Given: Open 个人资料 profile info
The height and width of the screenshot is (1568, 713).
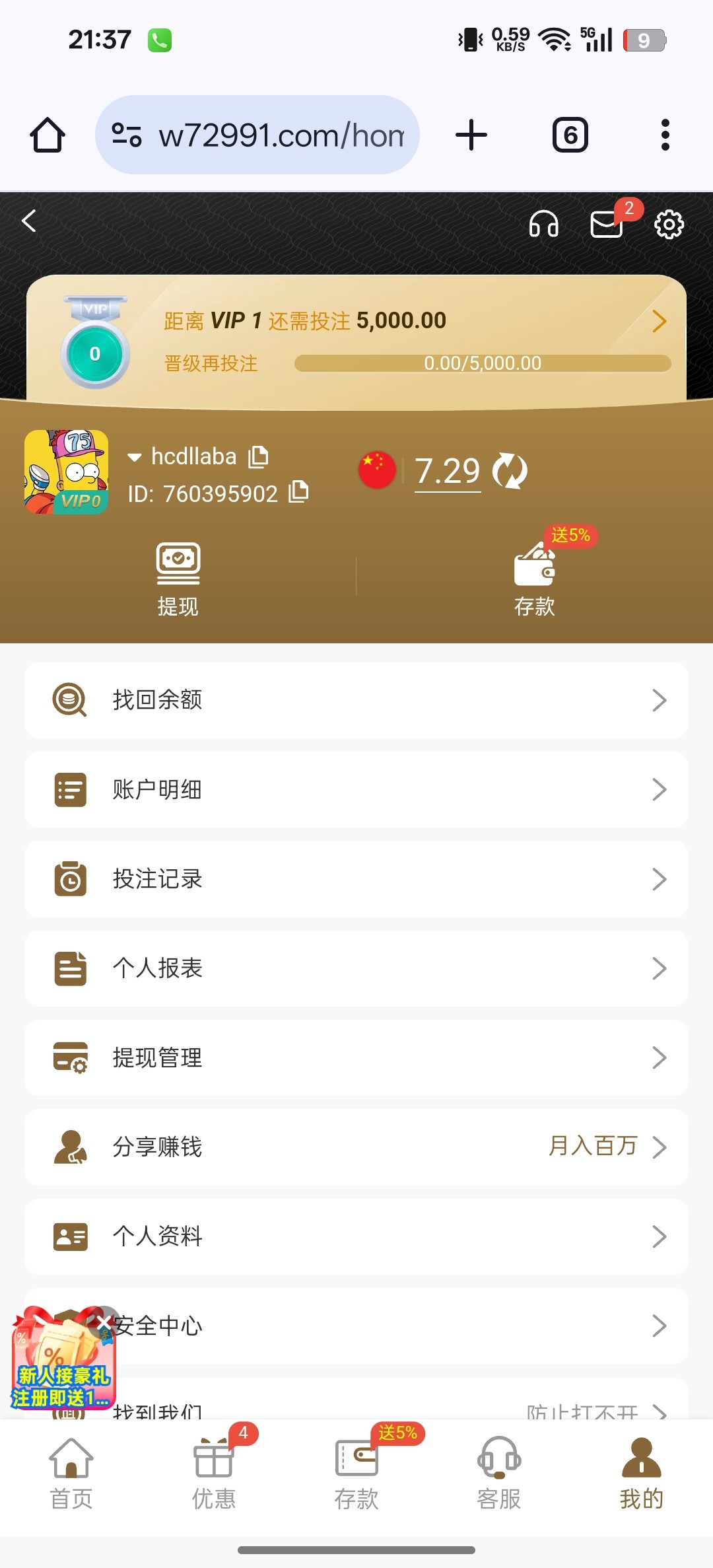Looking at the screenshot, I should 356,1236.
